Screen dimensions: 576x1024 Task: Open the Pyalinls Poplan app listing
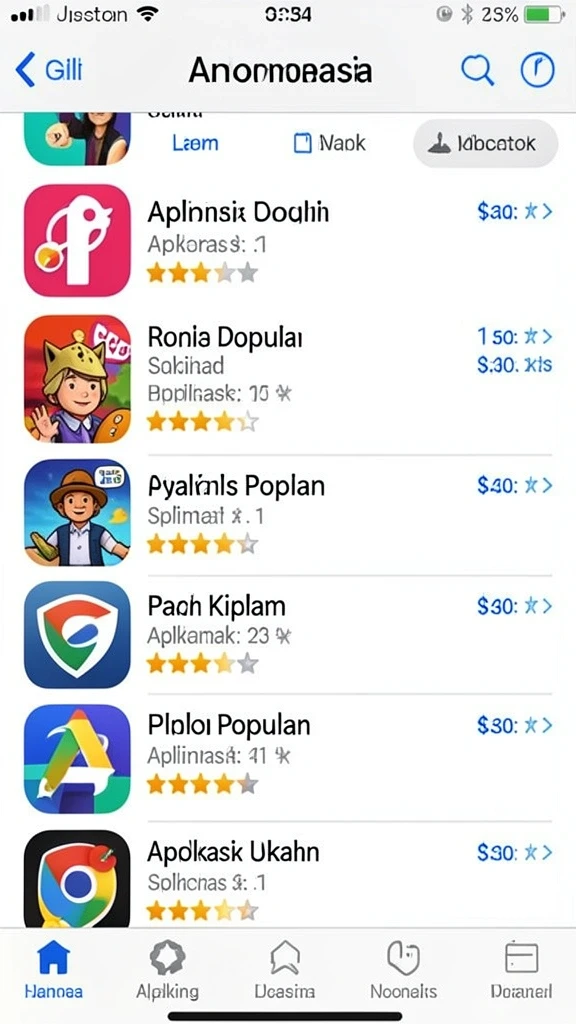[x=288, y=513]
